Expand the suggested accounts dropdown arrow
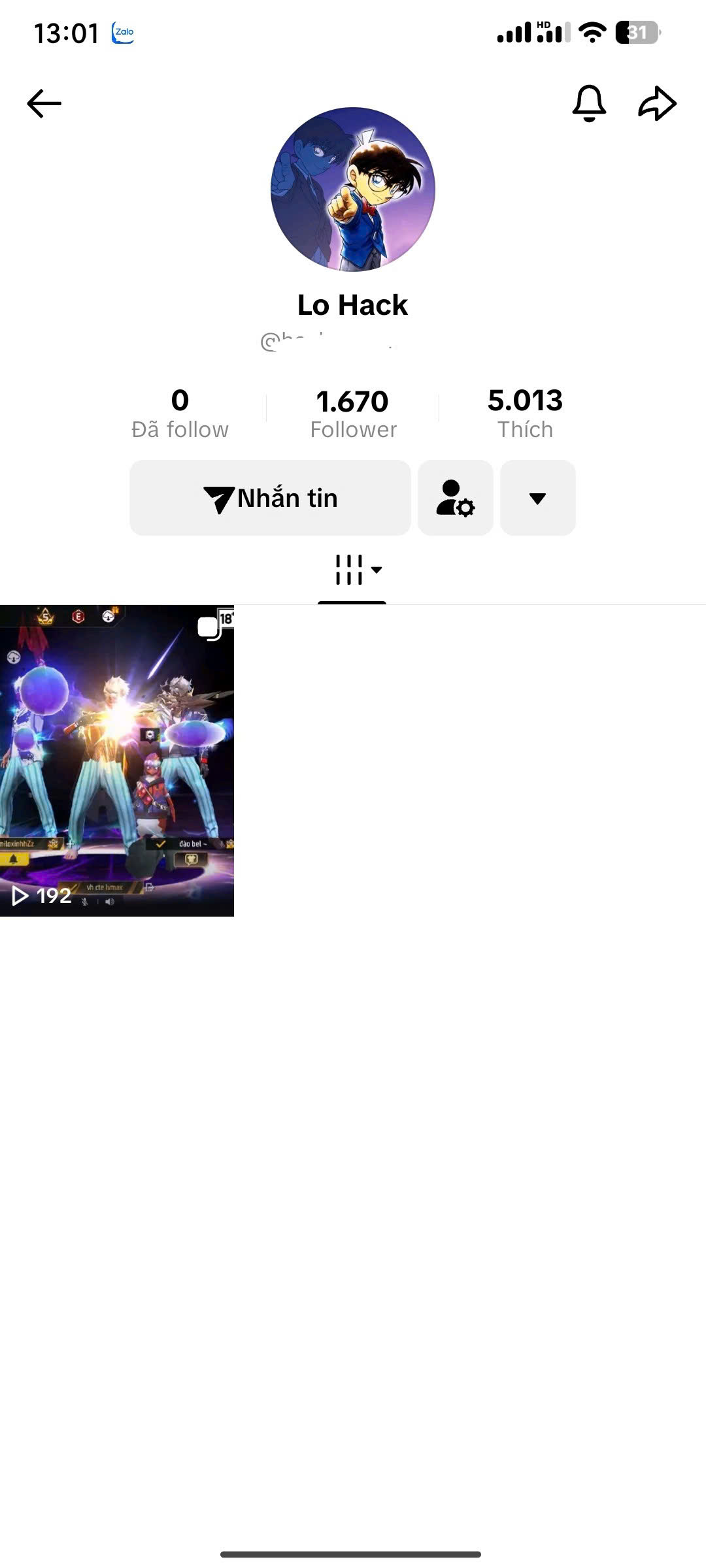The width and height of the screenshot is (706, 1568). click(x=537, y=498)
